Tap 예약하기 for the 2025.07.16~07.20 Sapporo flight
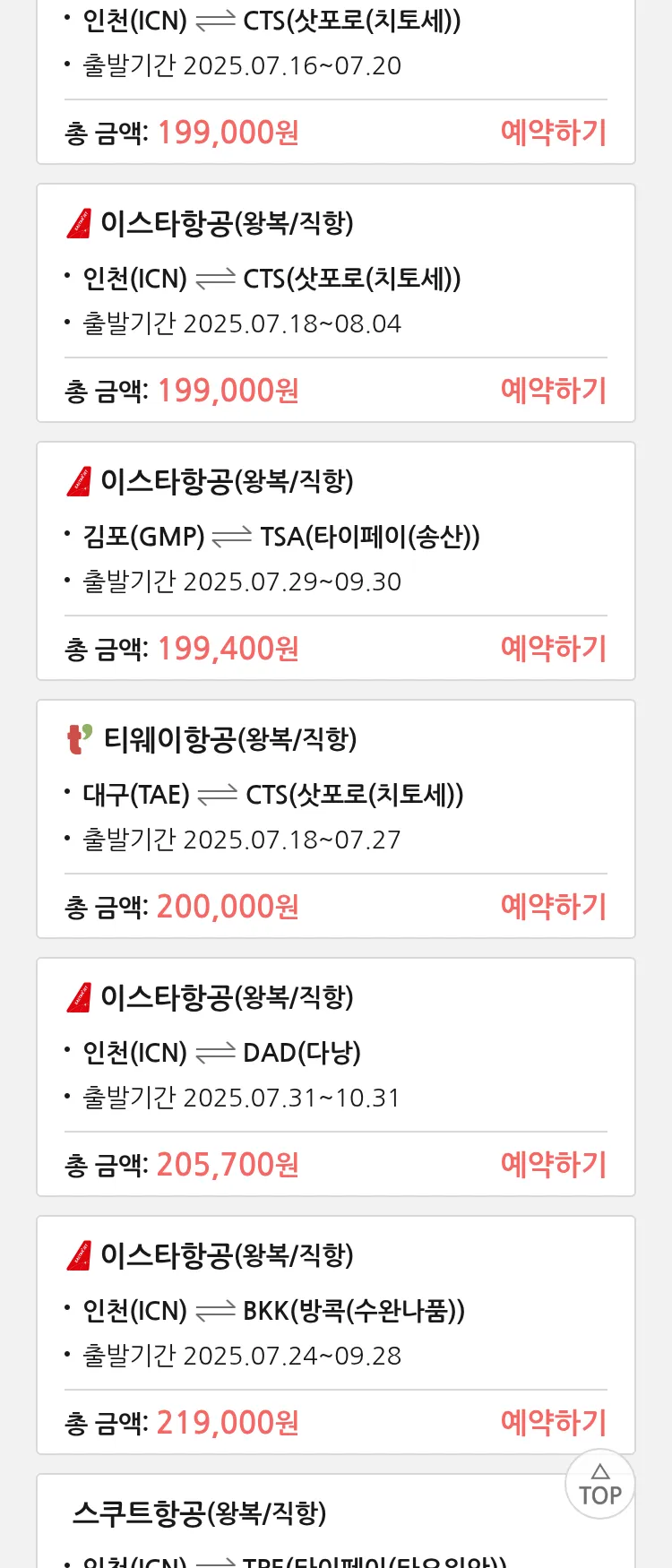This screenshot has width=672, height=1568. [553, 133]
